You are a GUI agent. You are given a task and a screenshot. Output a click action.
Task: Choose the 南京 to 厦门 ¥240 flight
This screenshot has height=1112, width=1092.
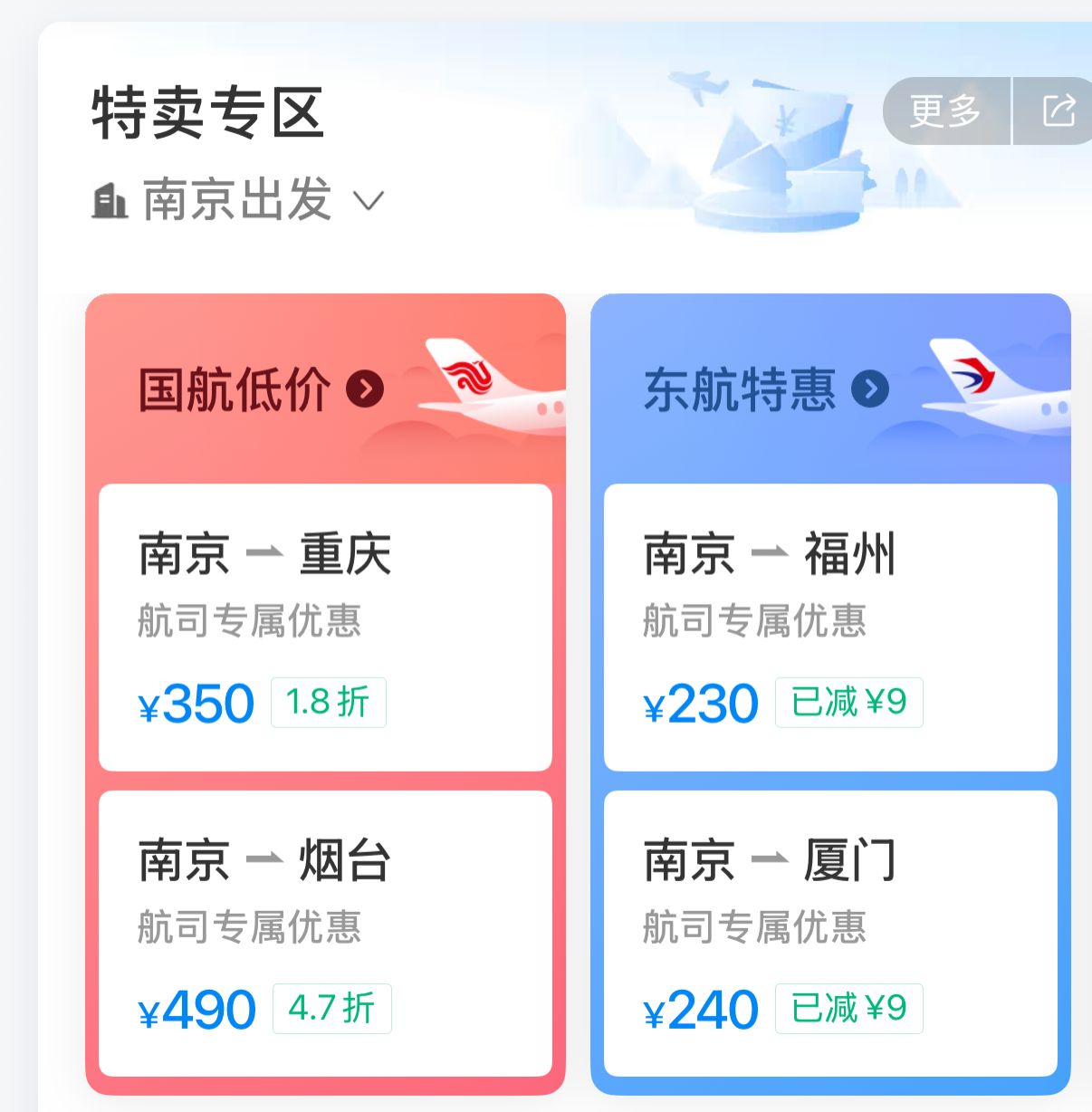[830, 933]
